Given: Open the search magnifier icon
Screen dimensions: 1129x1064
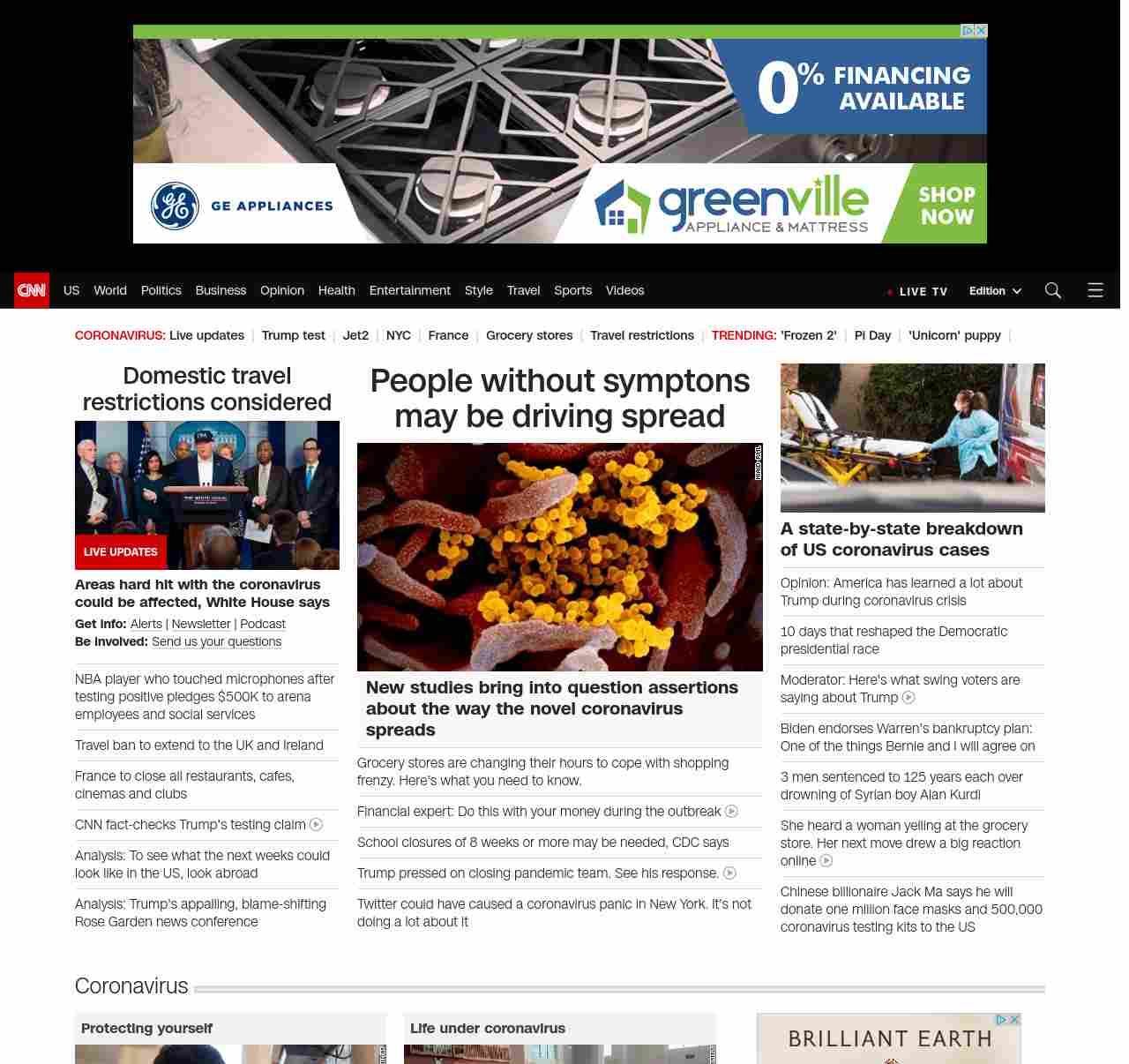Looking at the screenshot, I should pos(1052,290).
